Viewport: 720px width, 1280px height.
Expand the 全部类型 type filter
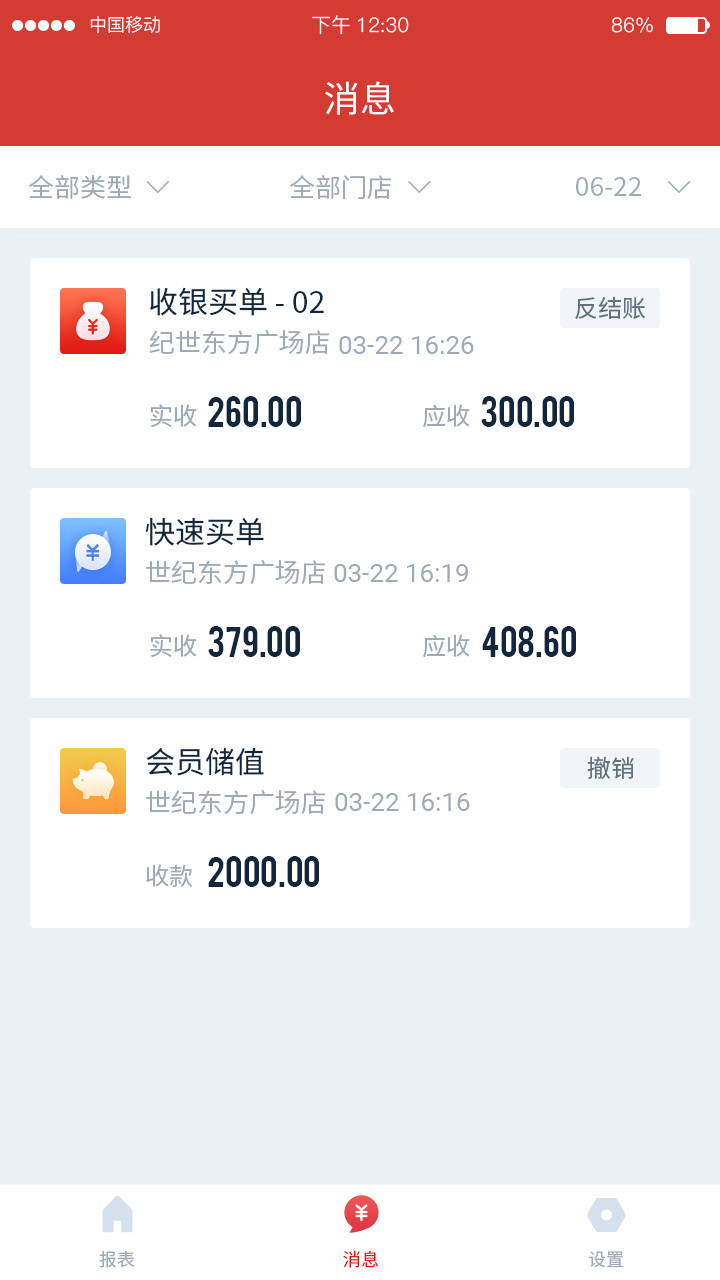tap(99, 187)
